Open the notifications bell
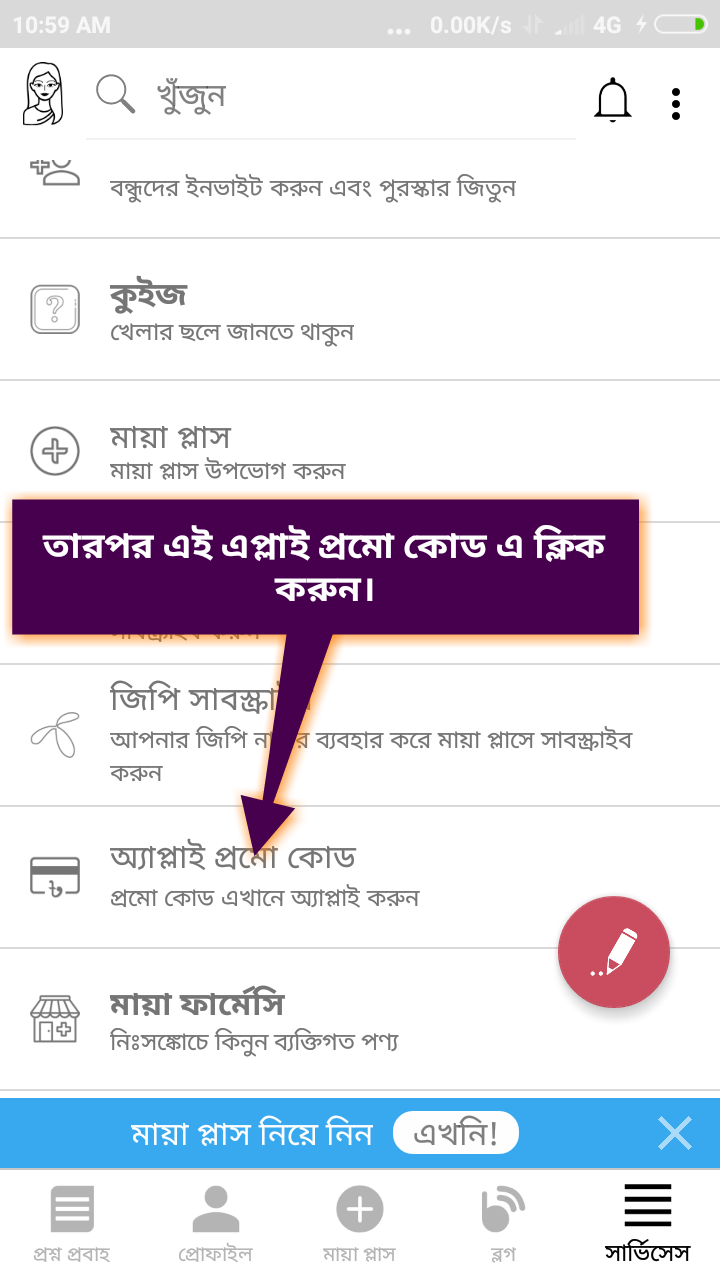 tap(613, 101)
